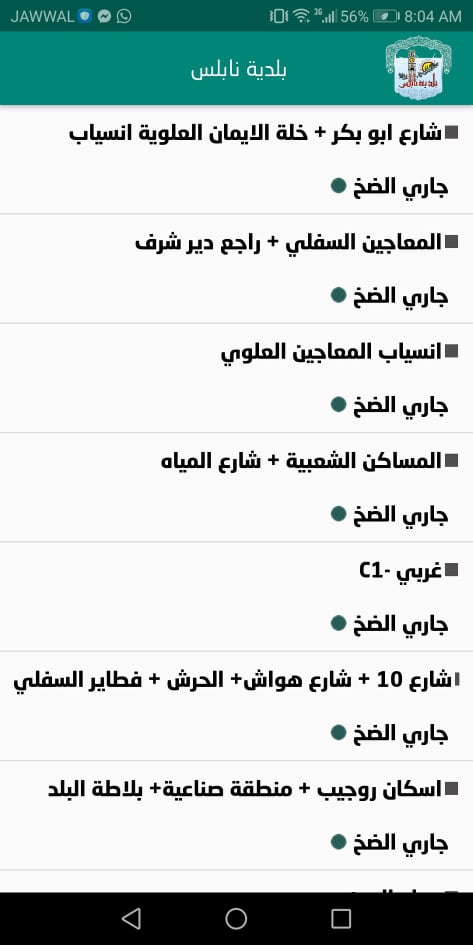
Task: Select شارع 10 + شارع هواش row
Action: [x=236, y=706]
